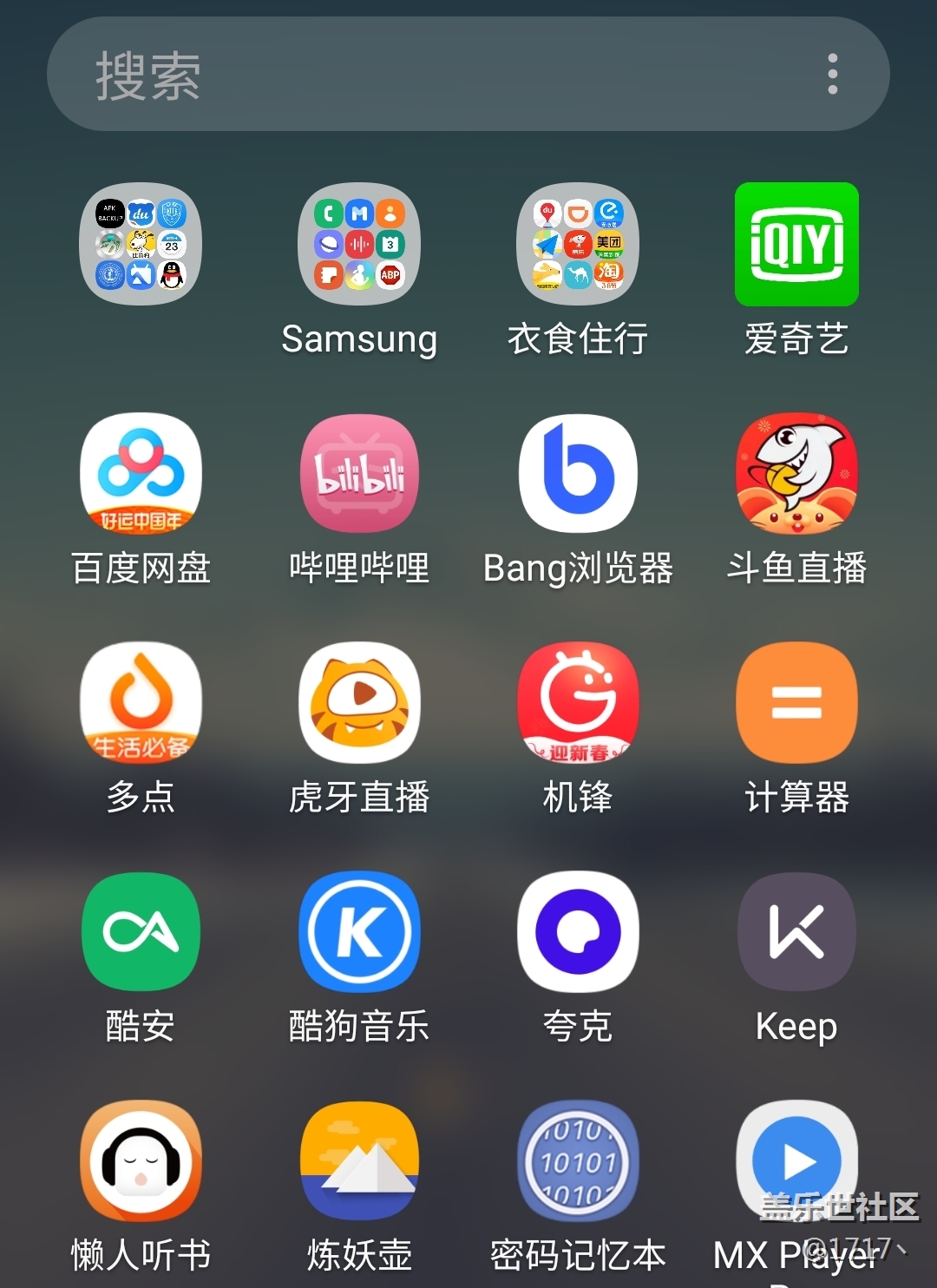Launch the 爱奇艺 app
This screenshot has height=1288, width=937.
point(796,245)
